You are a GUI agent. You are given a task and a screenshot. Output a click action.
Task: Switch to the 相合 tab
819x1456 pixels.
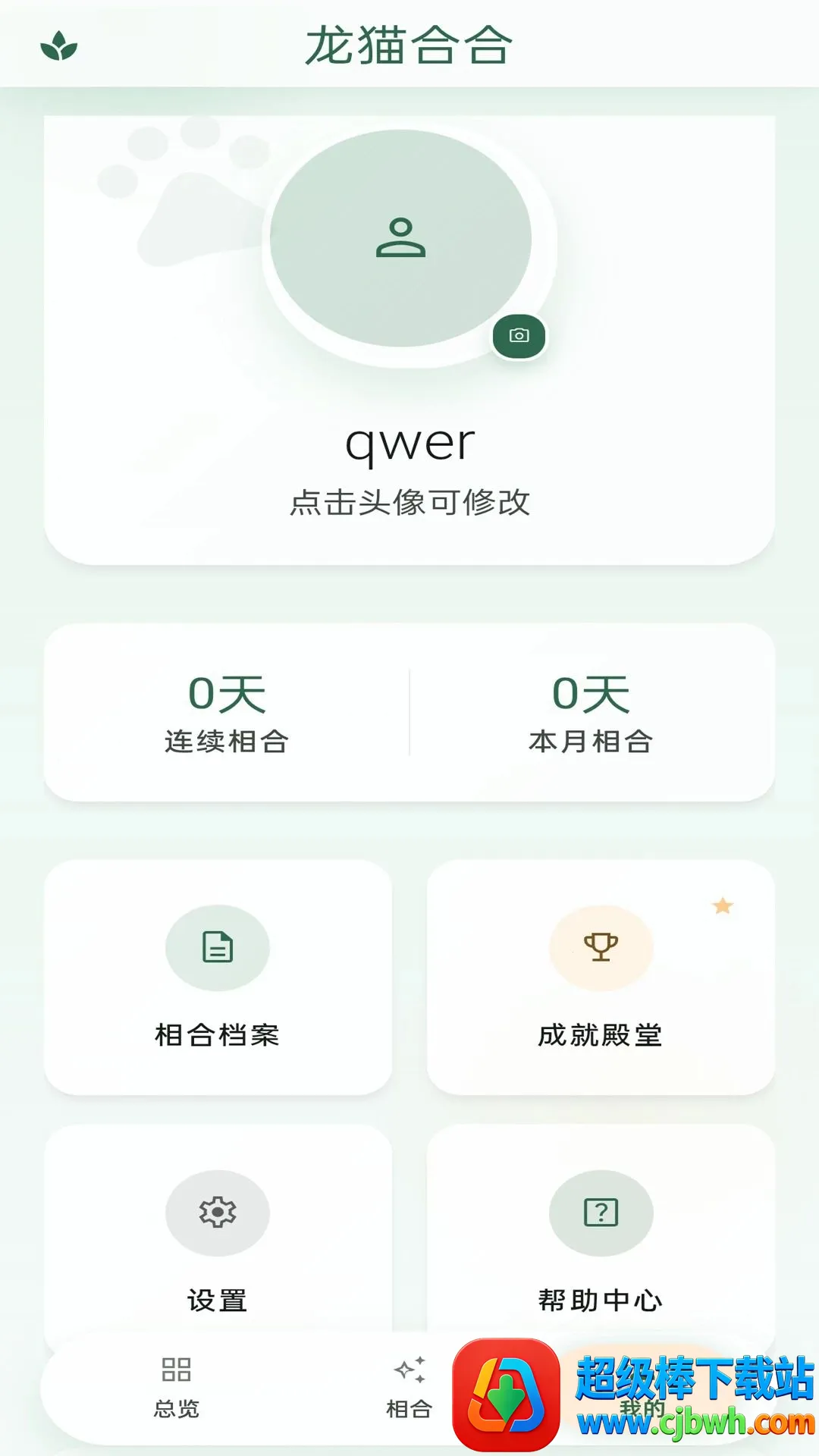coord(409,1388)
